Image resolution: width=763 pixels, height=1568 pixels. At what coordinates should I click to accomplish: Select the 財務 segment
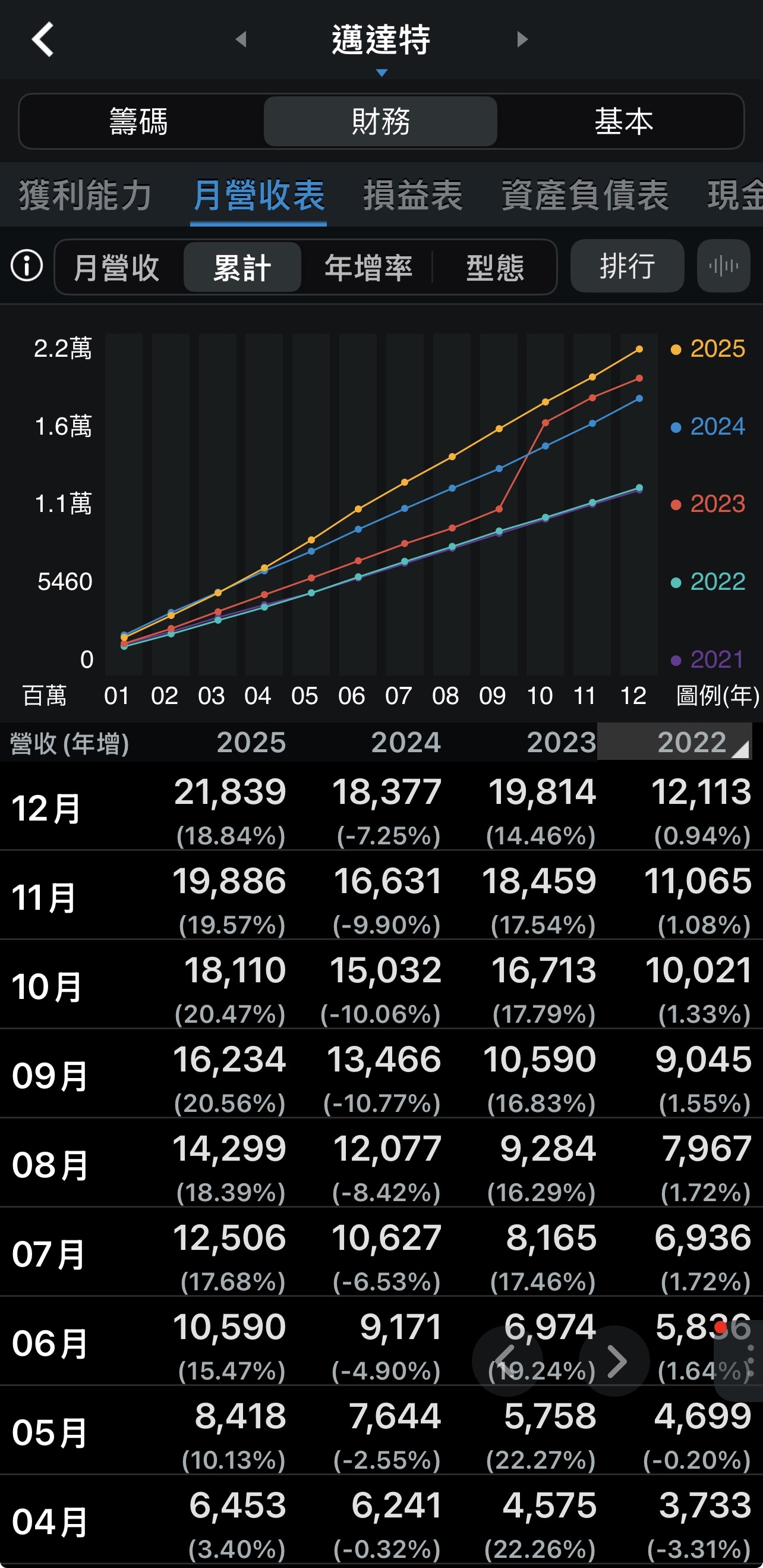click(380, 121)
